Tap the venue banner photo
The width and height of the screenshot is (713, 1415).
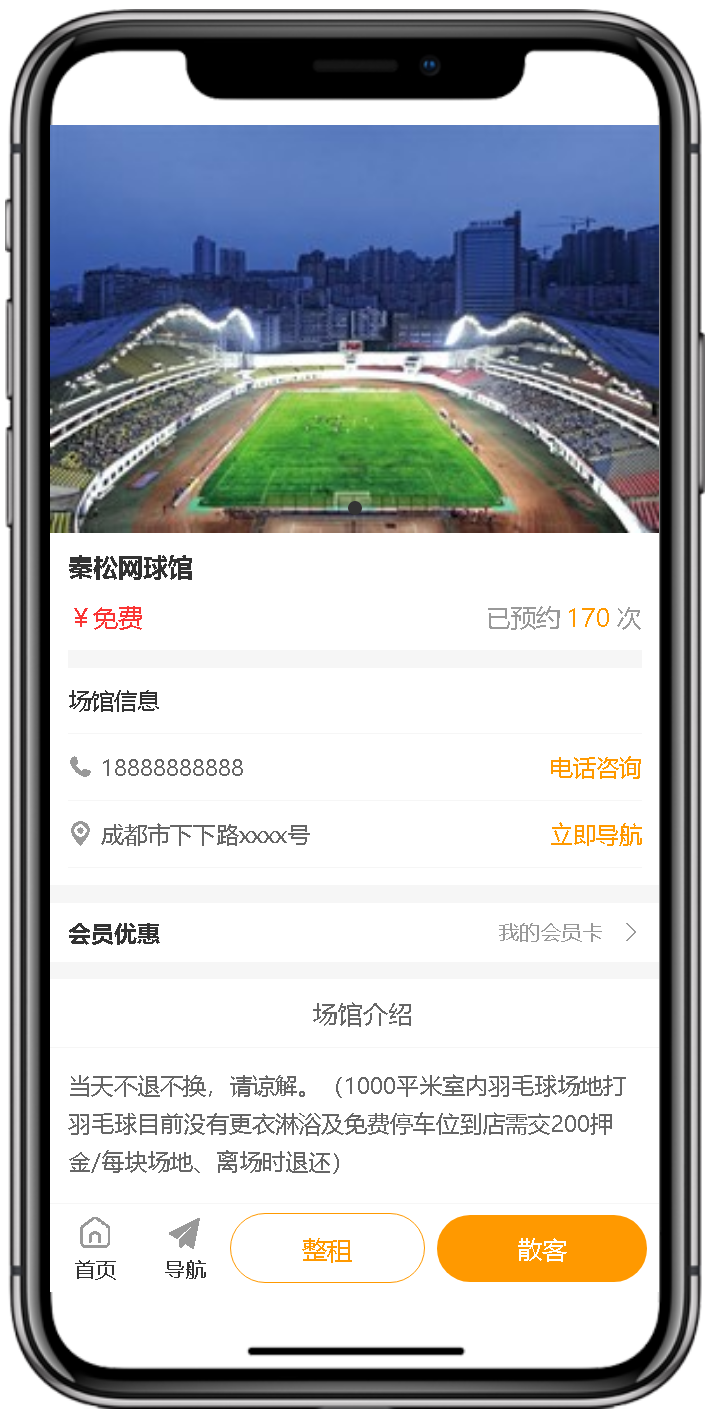click(354, 330)
